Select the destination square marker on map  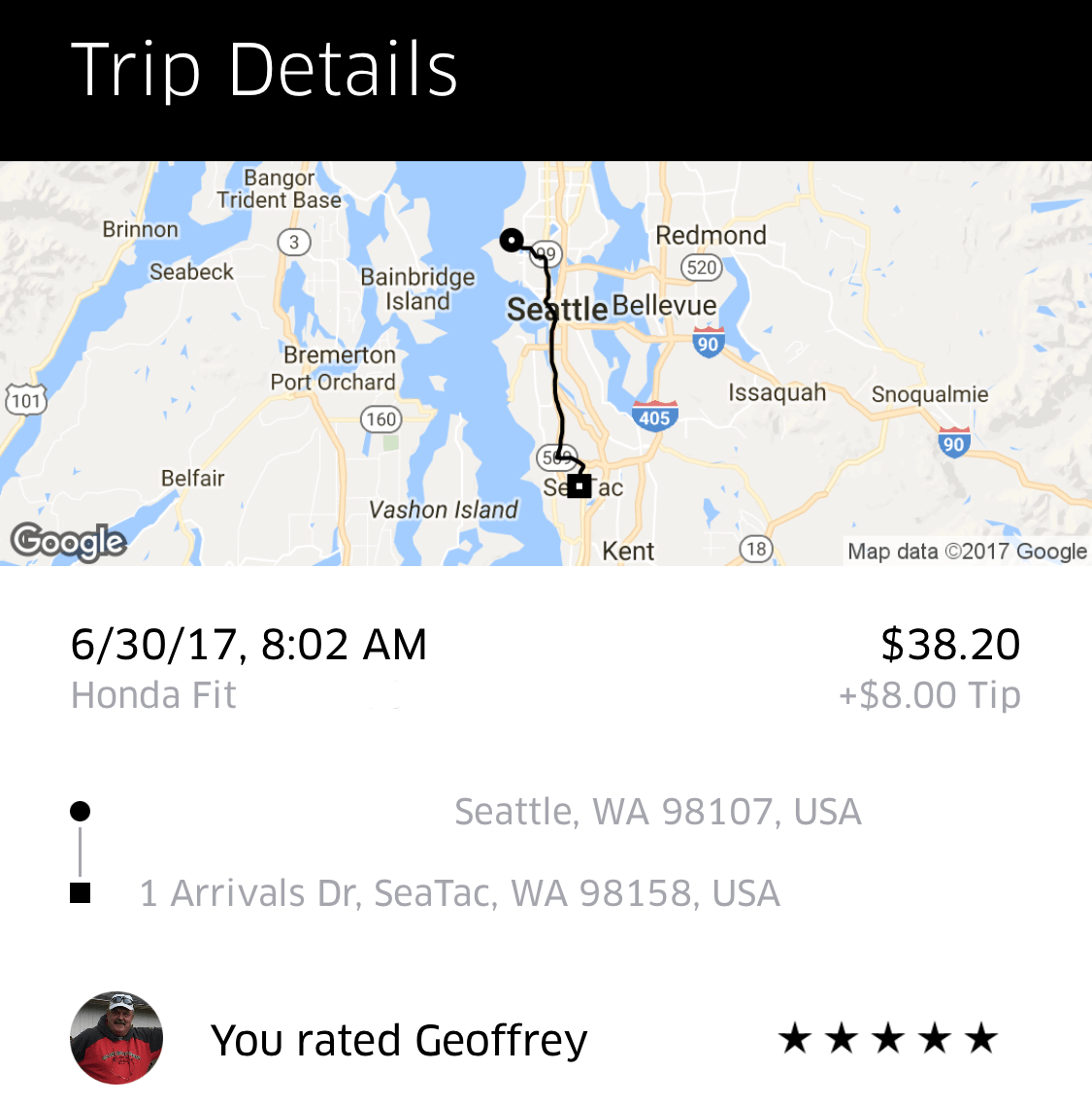pyautogui.click(x=579, y=486)
